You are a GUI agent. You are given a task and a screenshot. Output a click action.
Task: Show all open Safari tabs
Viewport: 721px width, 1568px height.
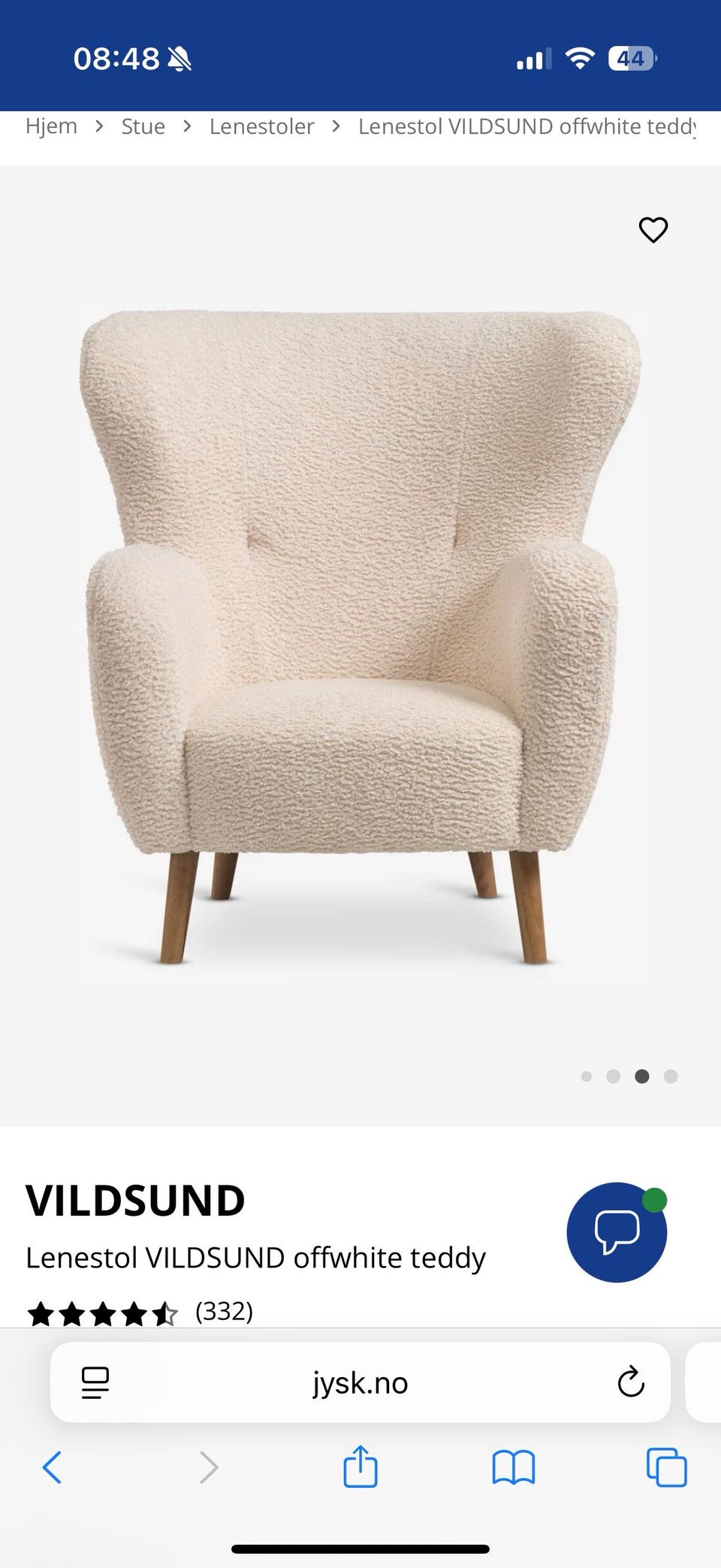click(x=666, y=1467)
